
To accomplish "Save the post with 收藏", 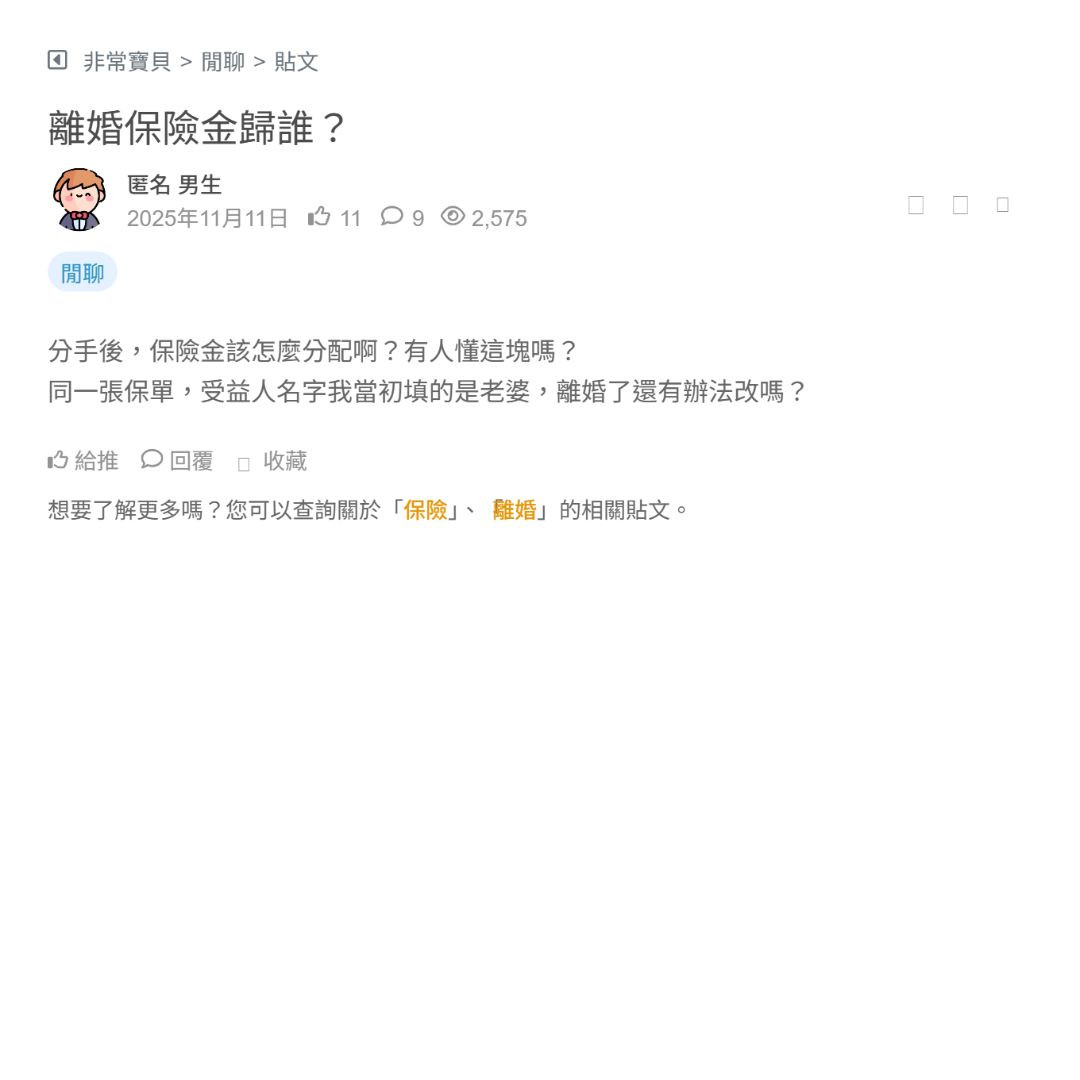I will [273, 461].
